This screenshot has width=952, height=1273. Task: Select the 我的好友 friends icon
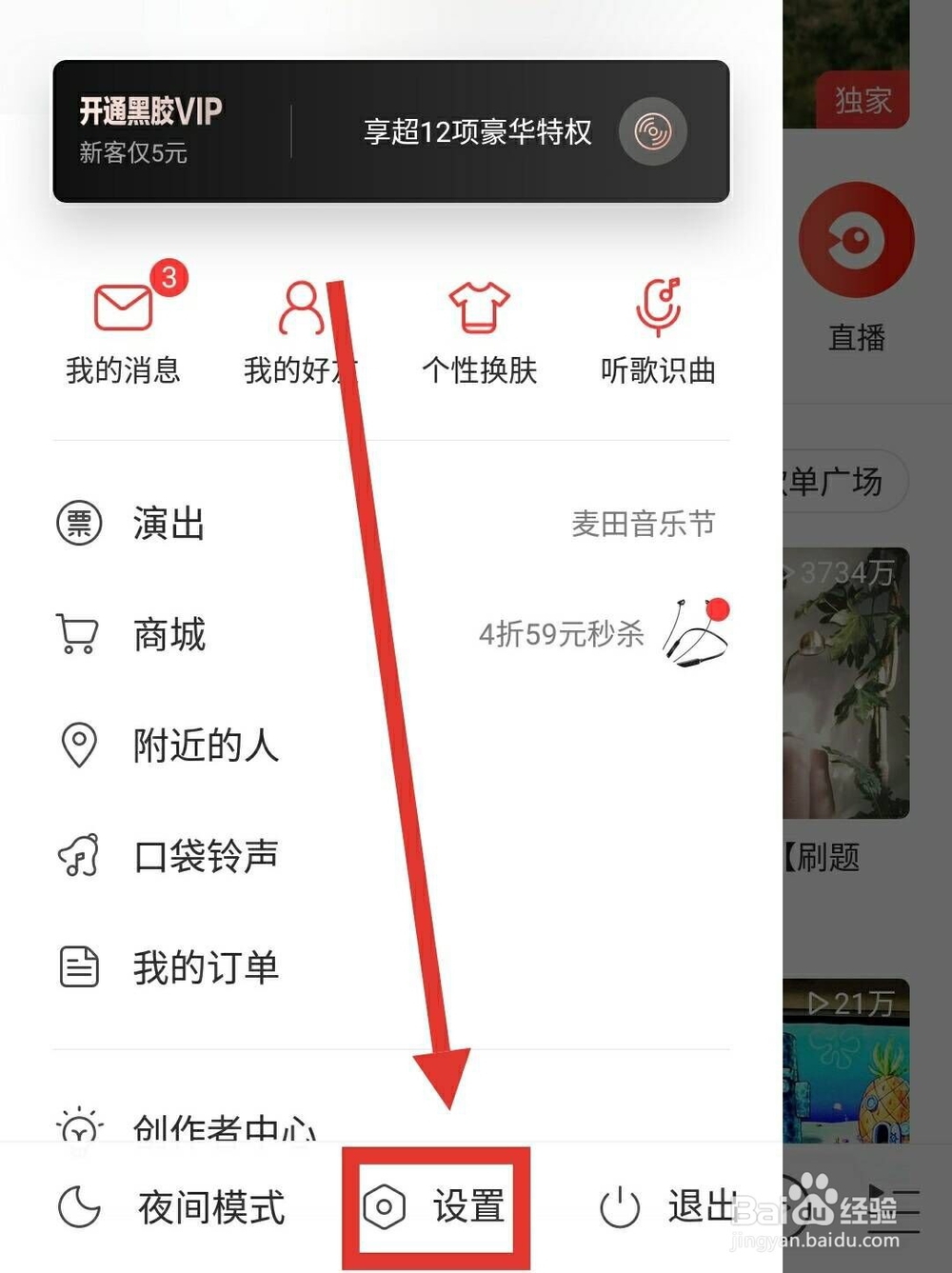[302, 307]
